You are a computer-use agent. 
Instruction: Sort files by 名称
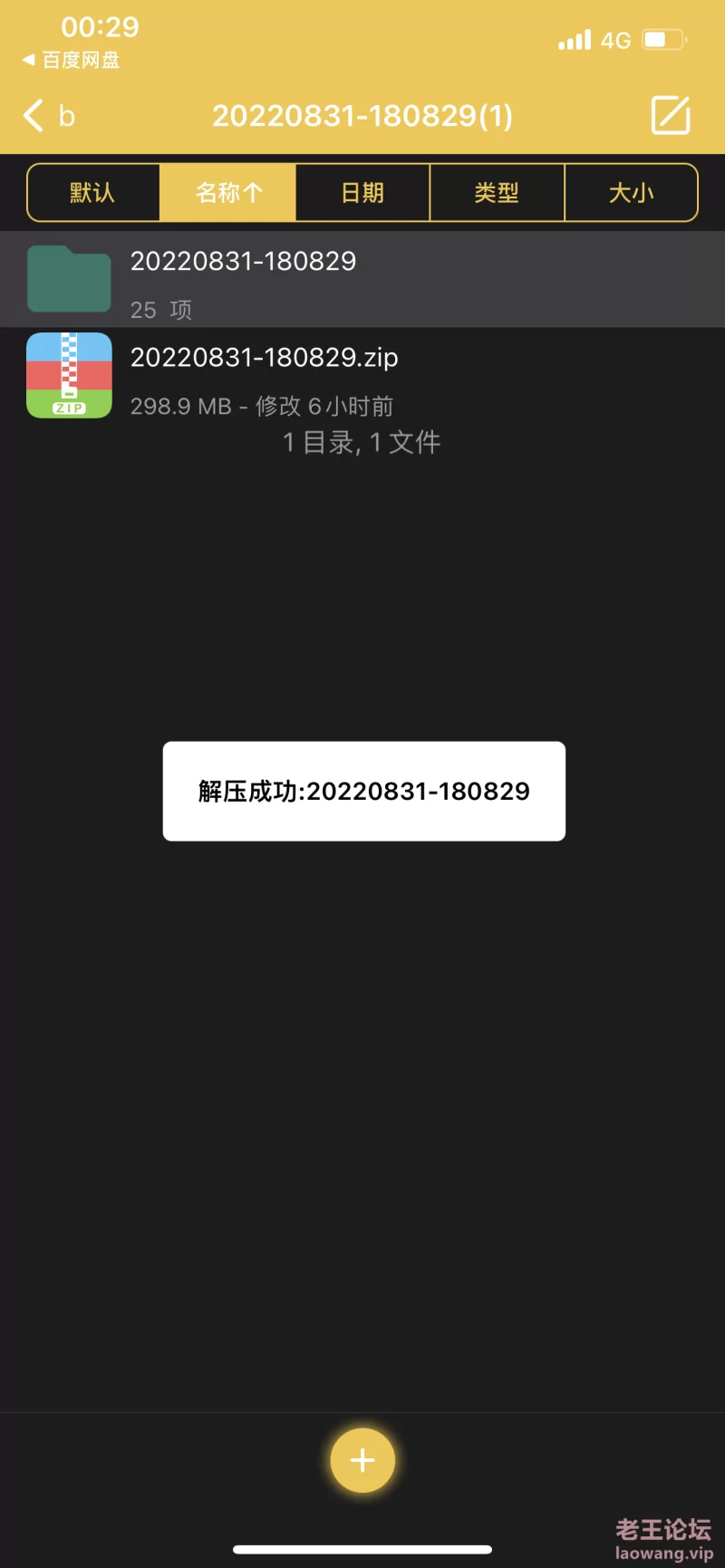click(227, 192)
